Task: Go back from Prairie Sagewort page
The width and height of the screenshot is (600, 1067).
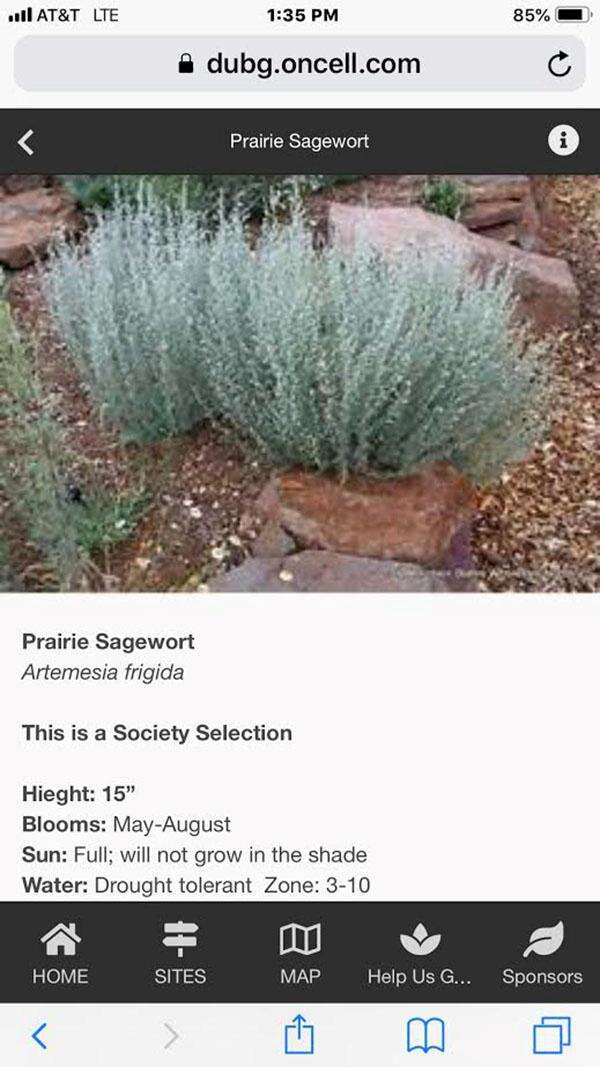Action: coord(27,142)
